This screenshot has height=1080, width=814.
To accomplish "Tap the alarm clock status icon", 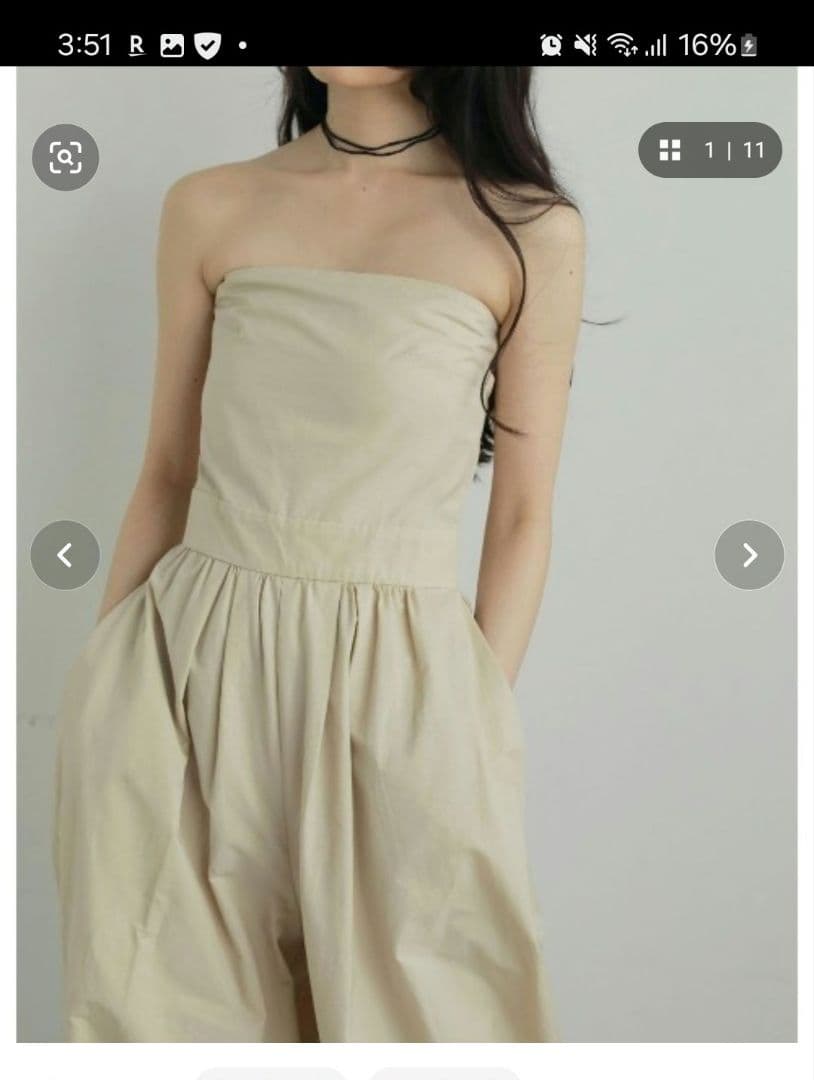I will (551, 45).
